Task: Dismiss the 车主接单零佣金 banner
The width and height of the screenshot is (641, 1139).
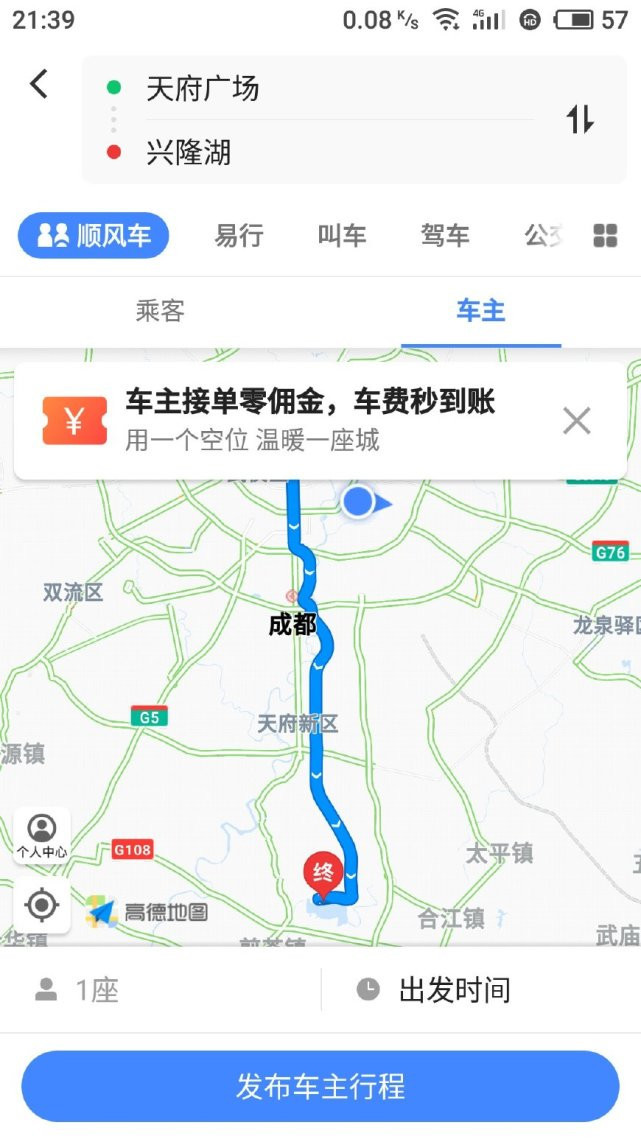Action: (x=577, y=421)
